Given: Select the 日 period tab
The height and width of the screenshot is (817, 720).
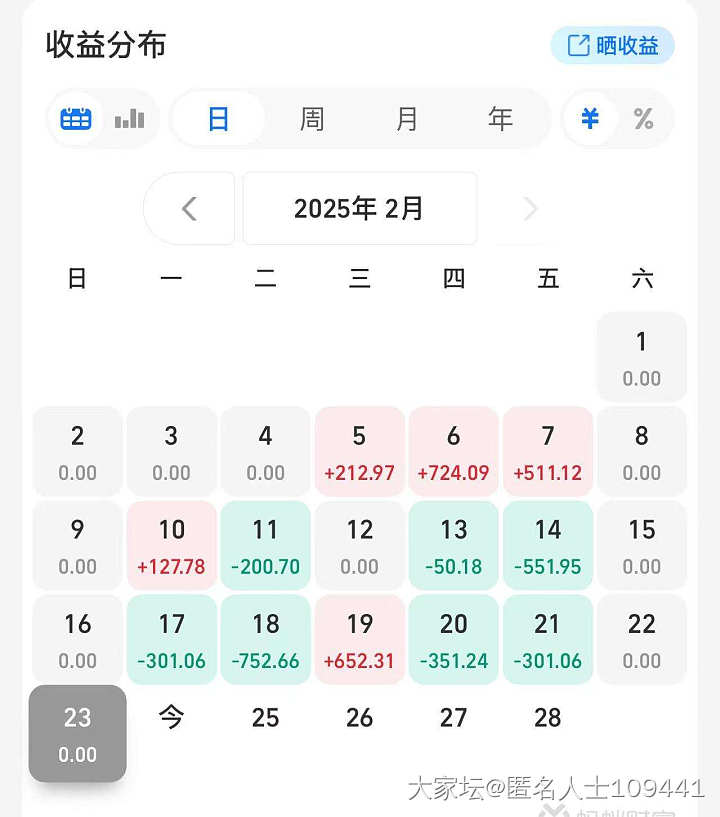Looking at the screenshot, I should 218,119.
